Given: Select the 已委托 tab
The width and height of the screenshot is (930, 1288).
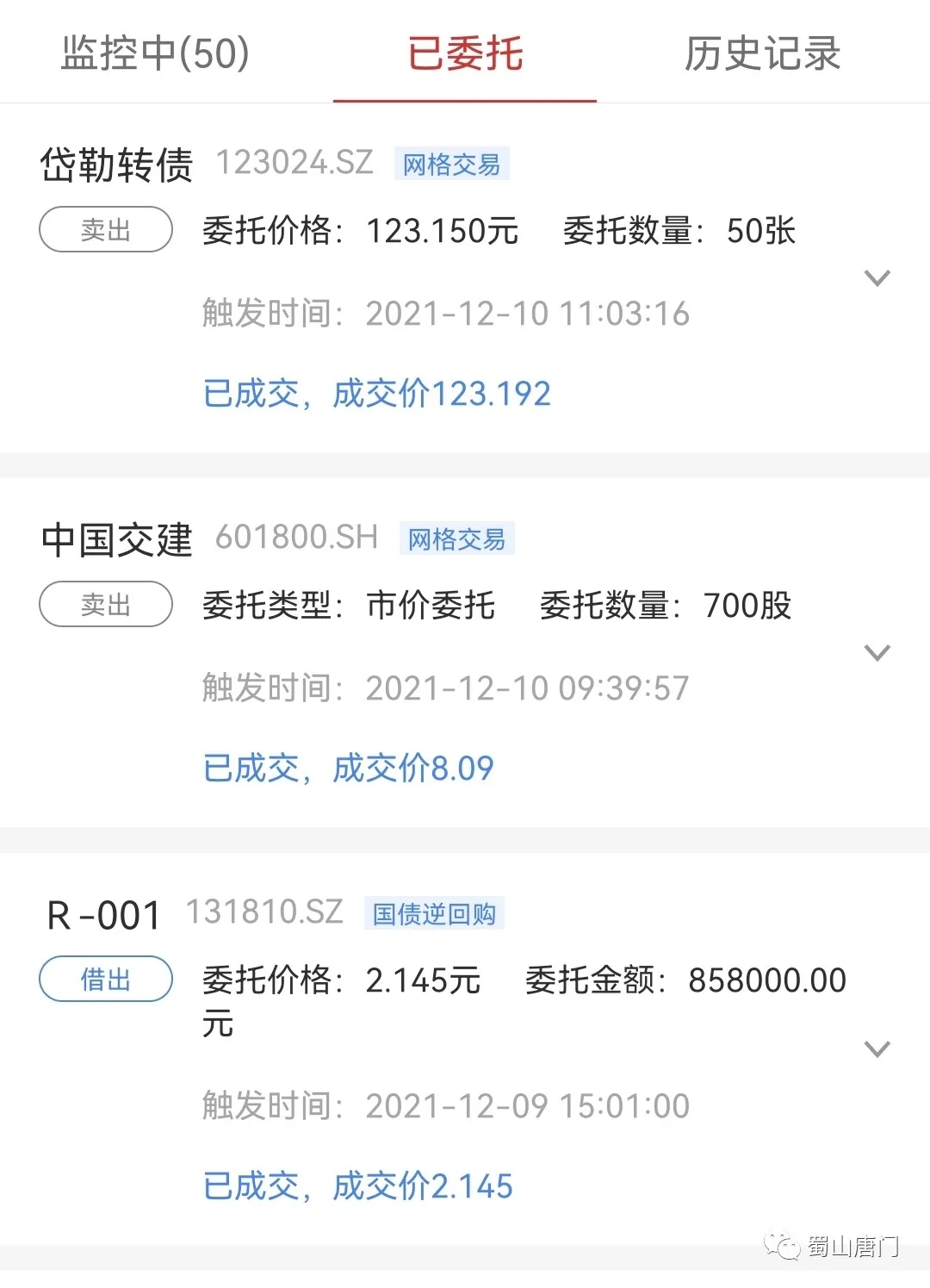Looking at the screenshot, I should pos(465,53).
